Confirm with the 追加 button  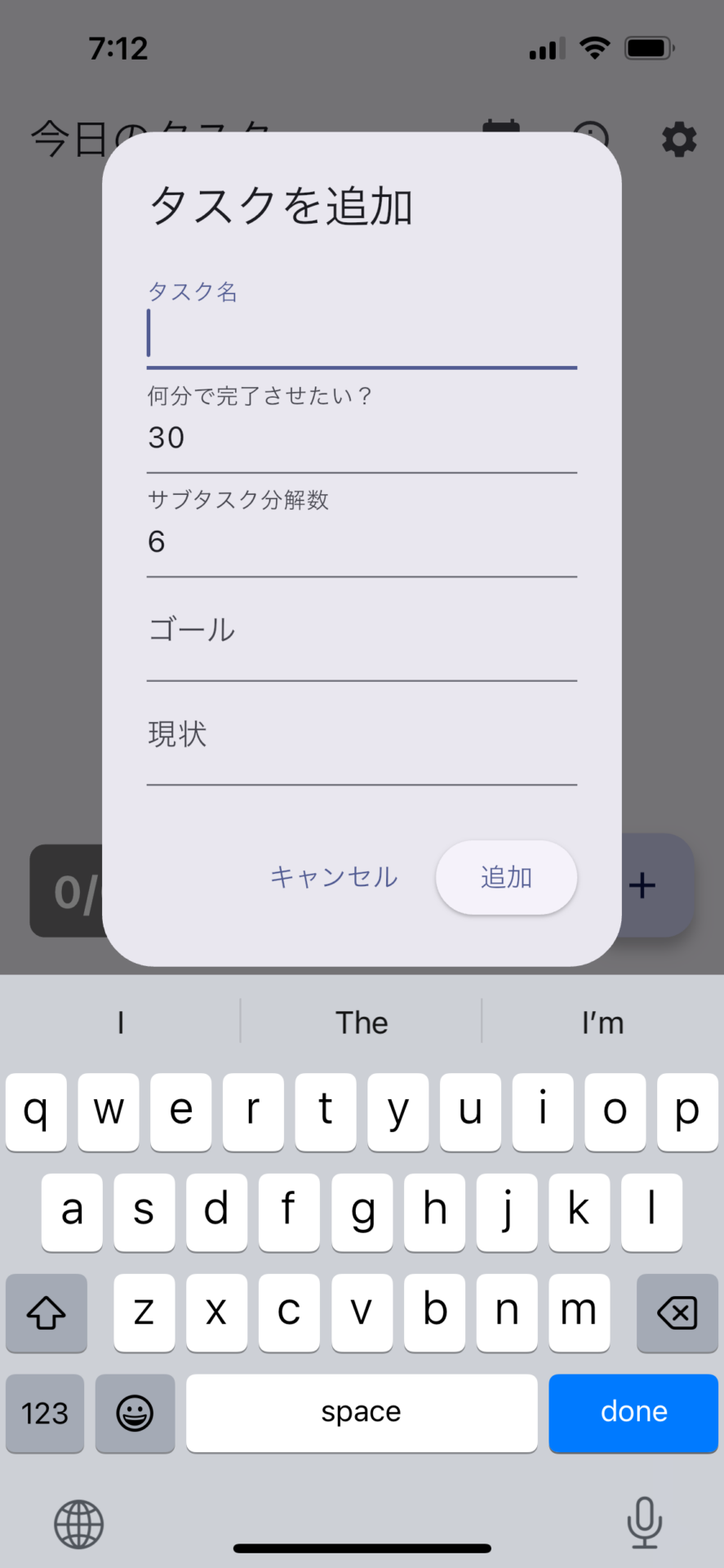(x=506, y=877)
